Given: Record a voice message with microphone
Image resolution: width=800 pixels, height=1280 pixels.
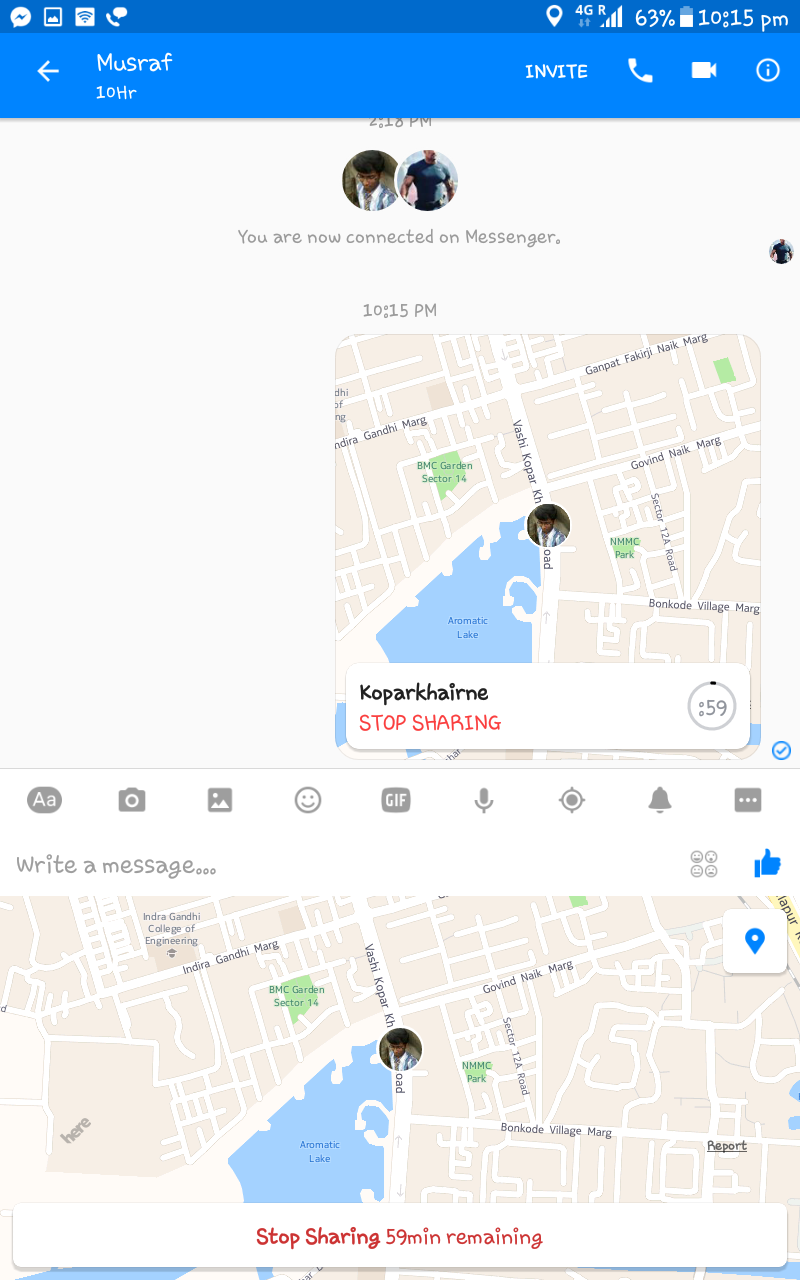Looking at the screenshot, I should [x=483, y=799].
